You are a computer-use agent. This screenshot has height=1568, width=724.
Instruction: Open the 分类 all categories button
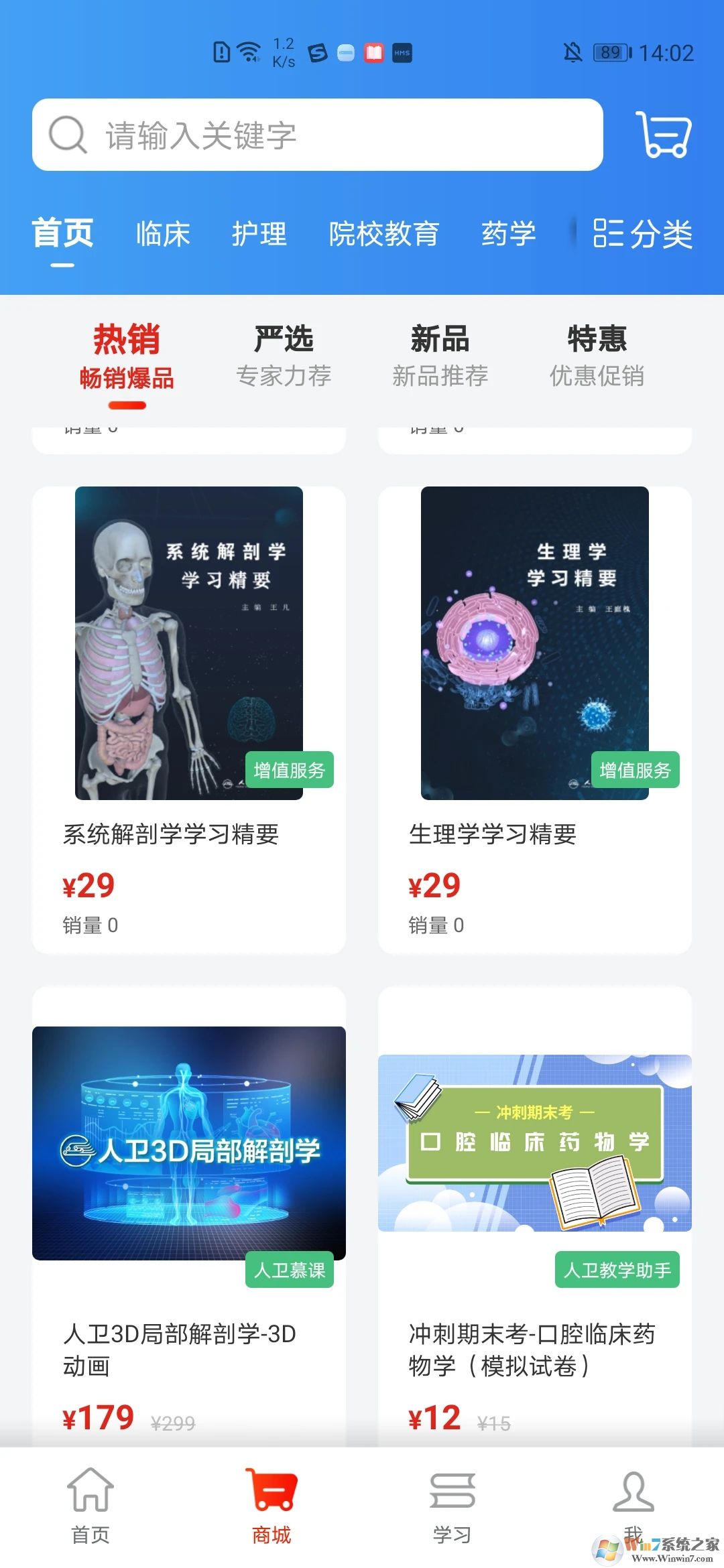[x=643, y=234]
